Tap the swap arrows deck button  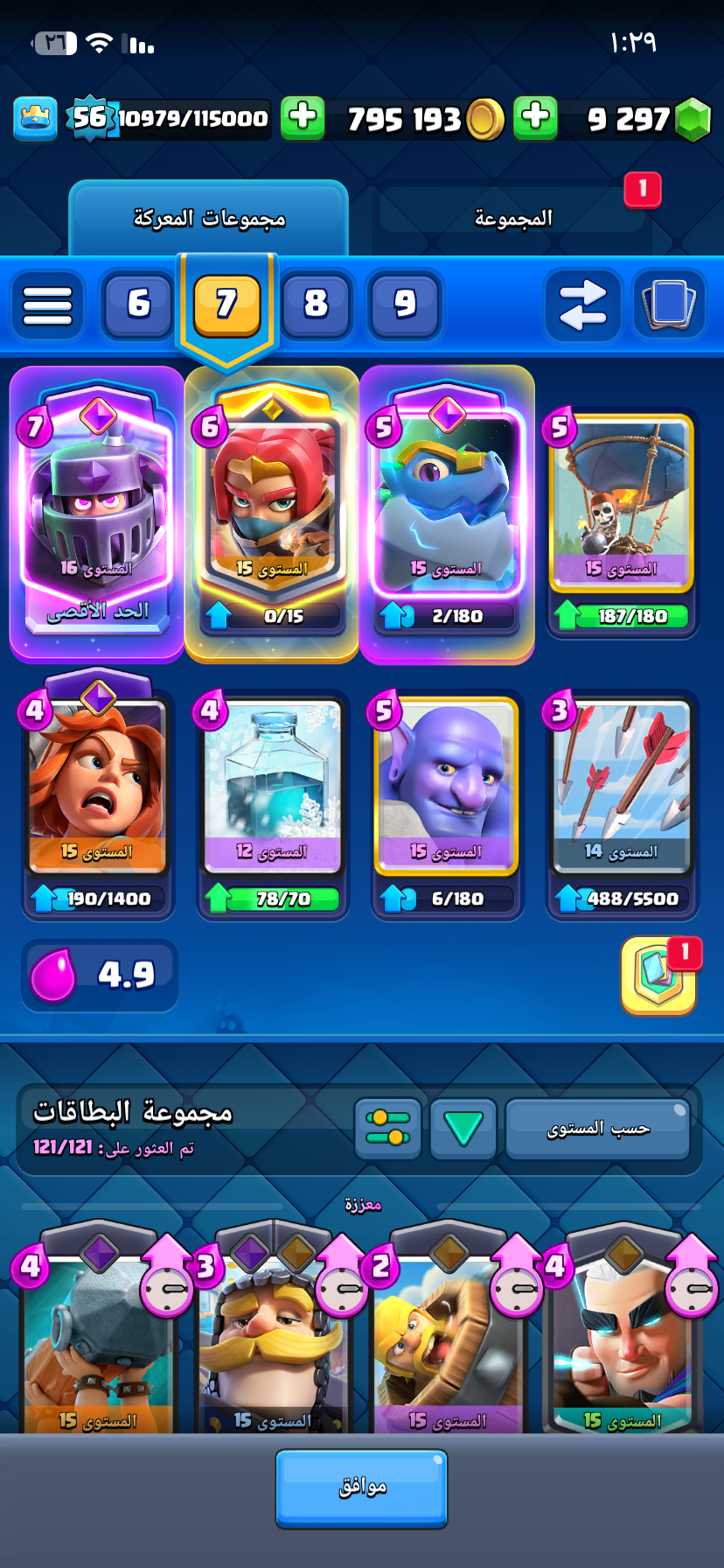click(x=582, y=305)
